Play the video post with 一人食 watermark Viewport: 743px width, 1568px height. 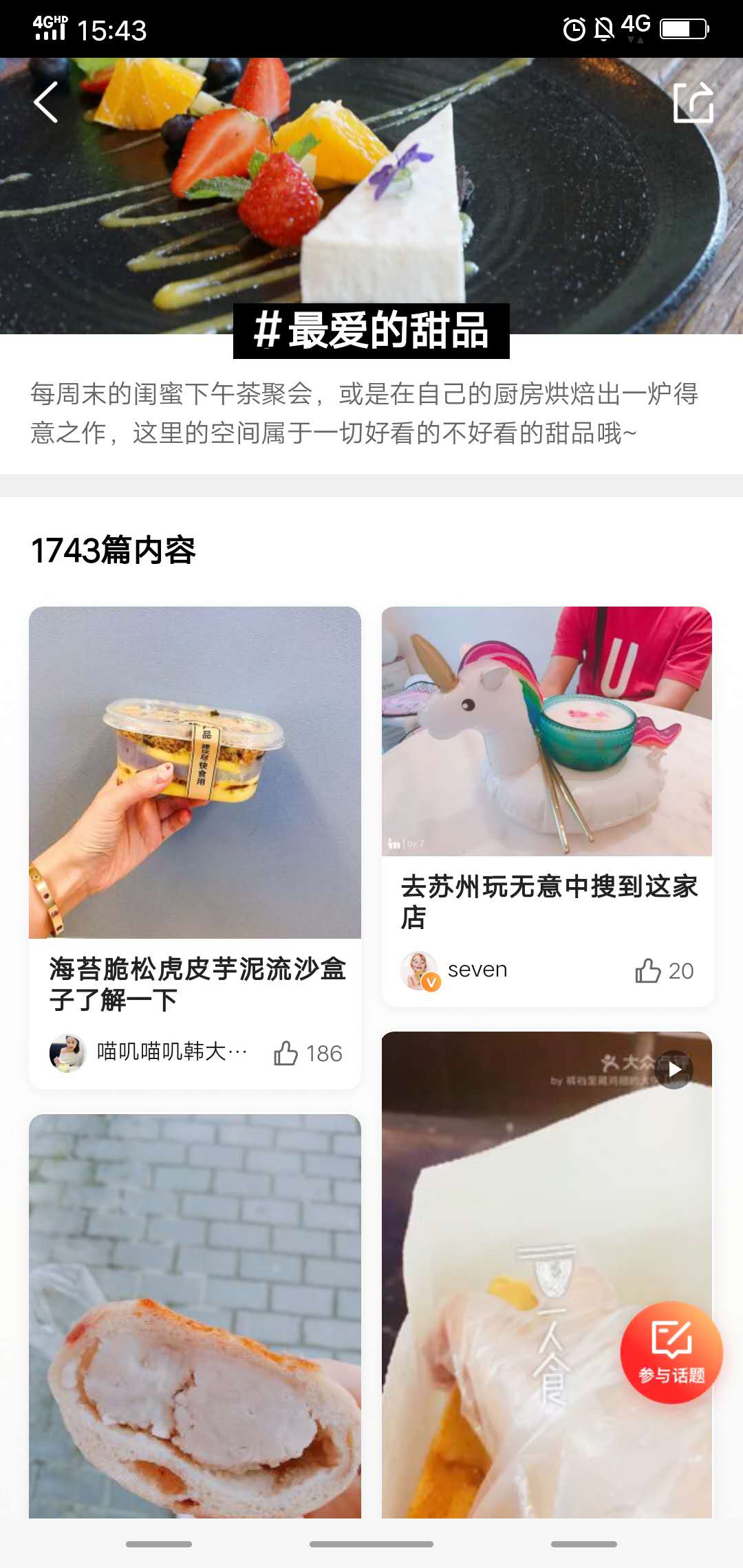tap(547, 1272)
